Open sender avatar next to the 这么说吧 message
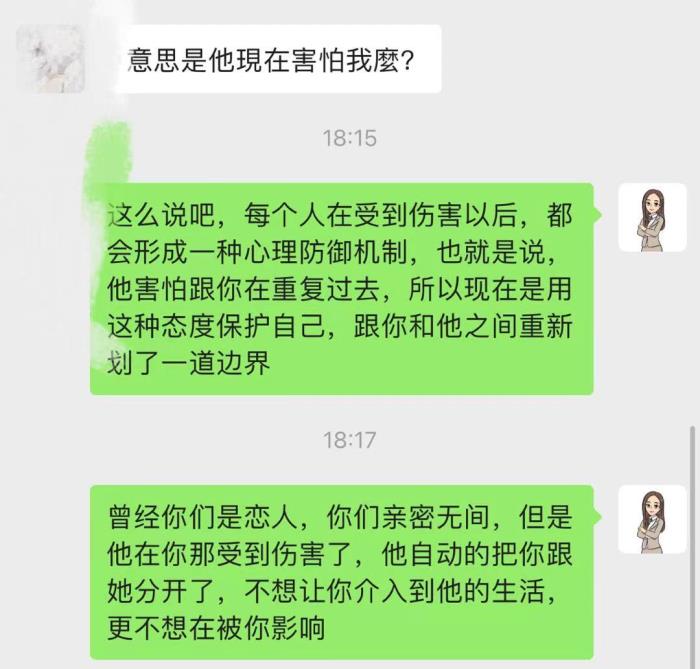Image resolution: width=700 pixels, height=669 pixels. coord(651,217)
